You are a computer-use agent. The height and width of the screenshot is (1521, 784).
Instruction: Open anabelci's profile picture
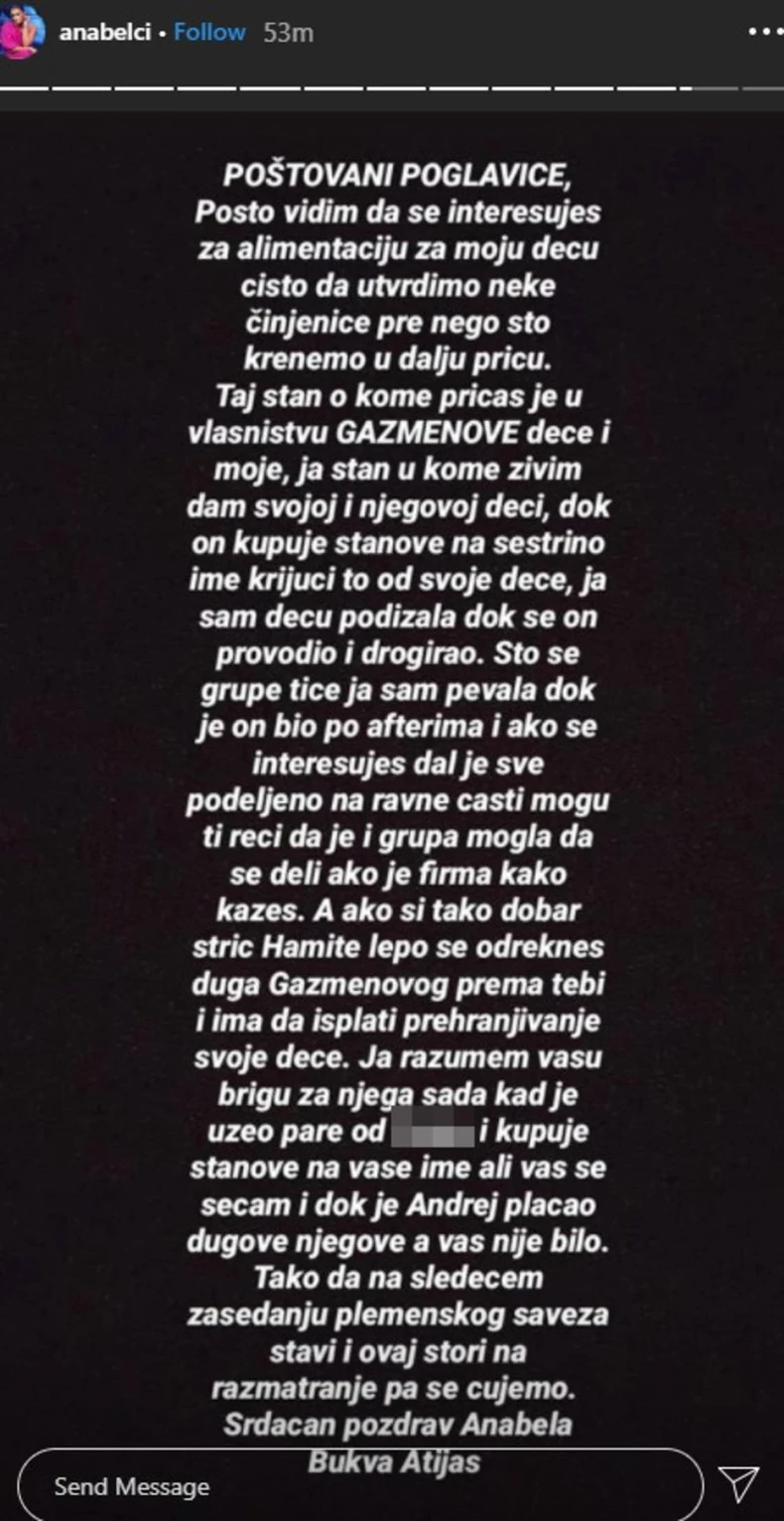(x=22, y=30)
